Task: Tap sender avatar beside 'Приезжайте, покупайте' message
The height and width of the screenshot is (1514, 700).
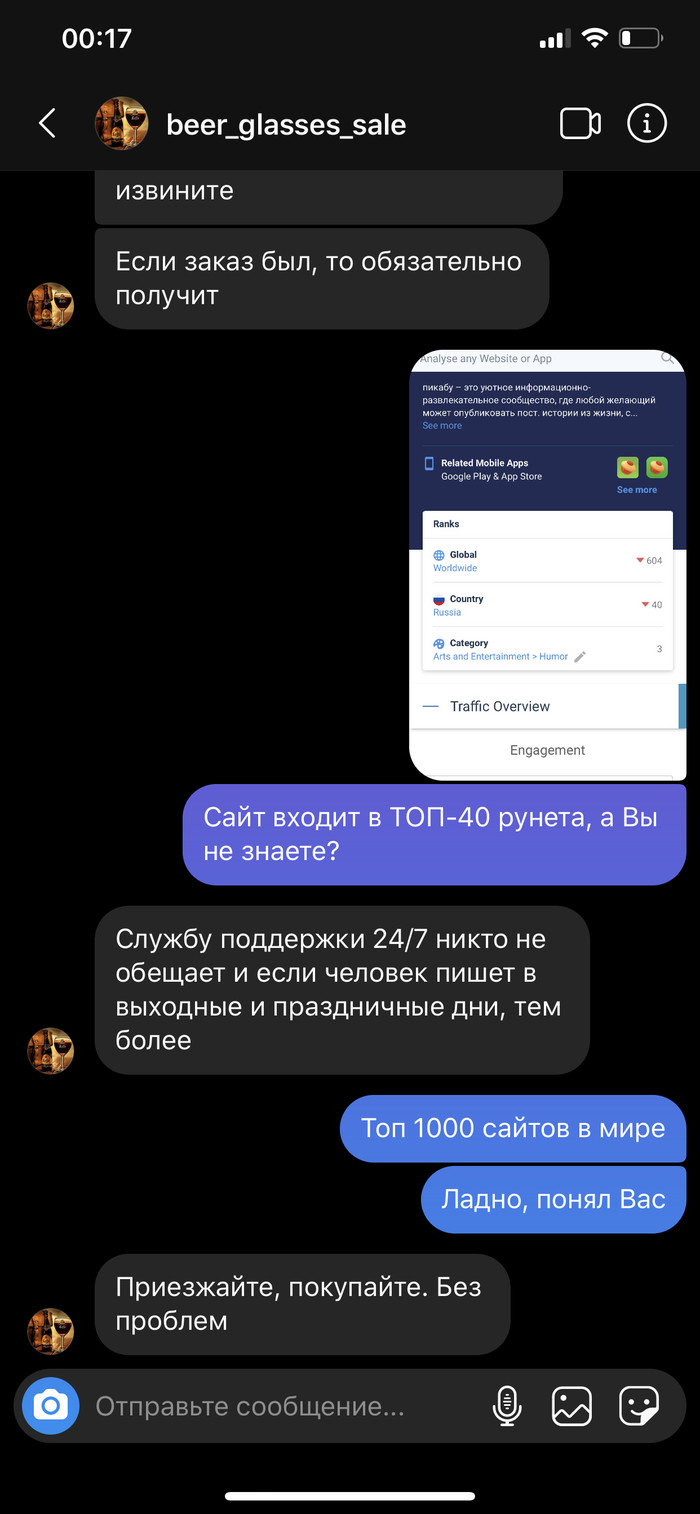Action: pyautogui.click(x=50, y=1331)
